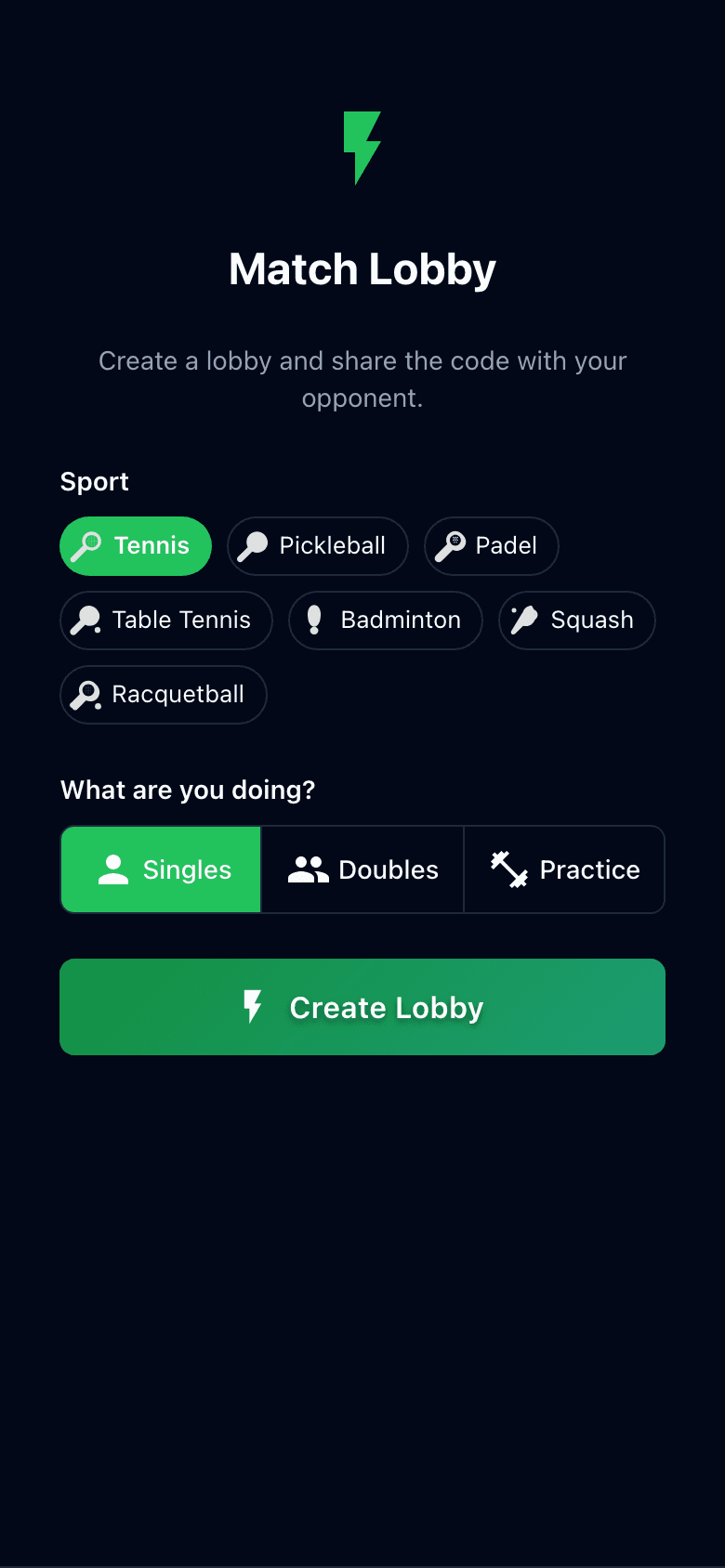Switch the mode to Practice
The width and height of the screenshot is (725, 1568).
[564, 869]
